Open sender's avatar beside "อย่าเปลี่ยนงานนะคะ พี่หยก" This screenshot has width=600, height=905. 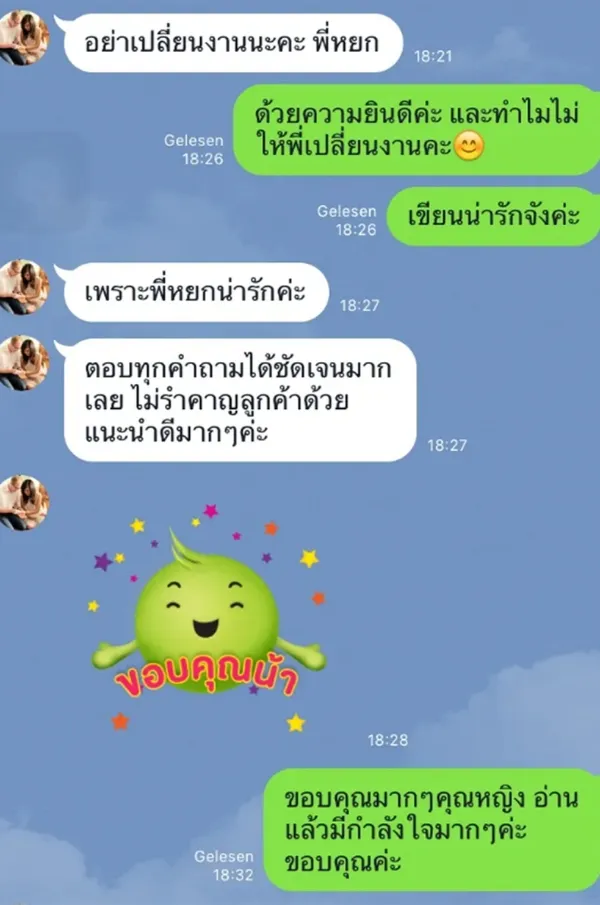click(24, 36)
